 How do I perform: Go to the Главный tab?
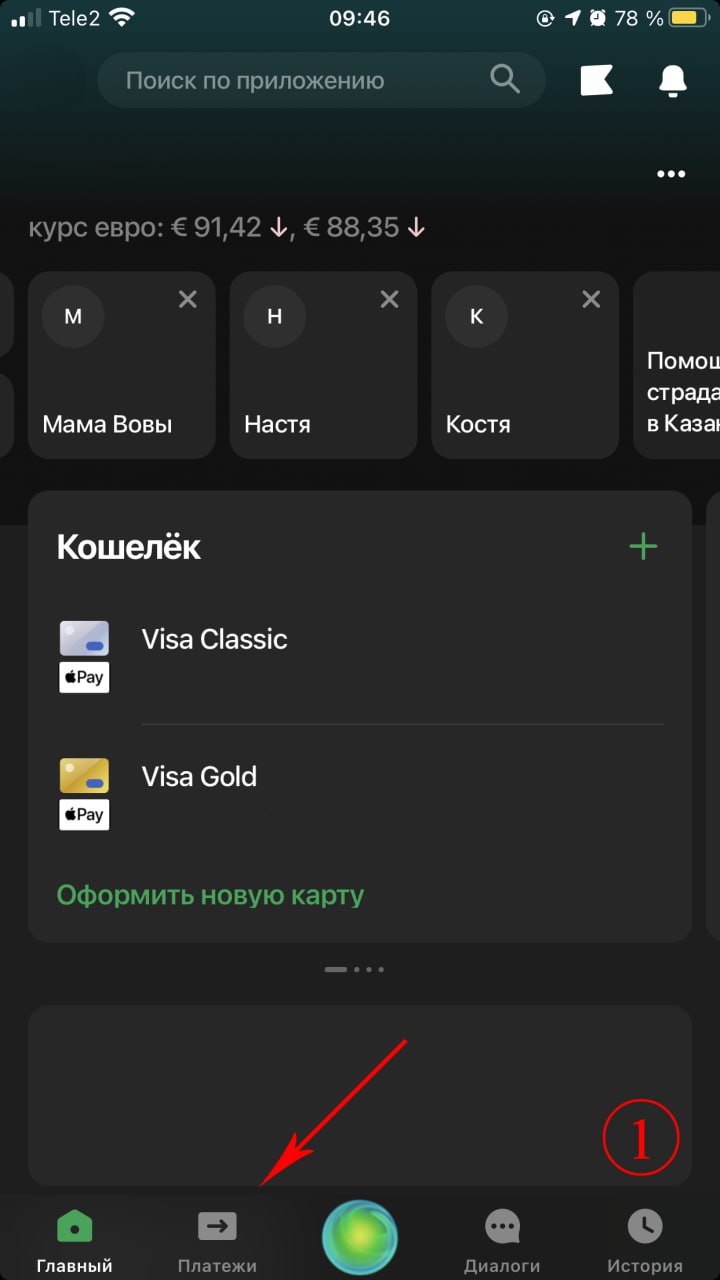pyautogui.click(x=74, y=1240)
